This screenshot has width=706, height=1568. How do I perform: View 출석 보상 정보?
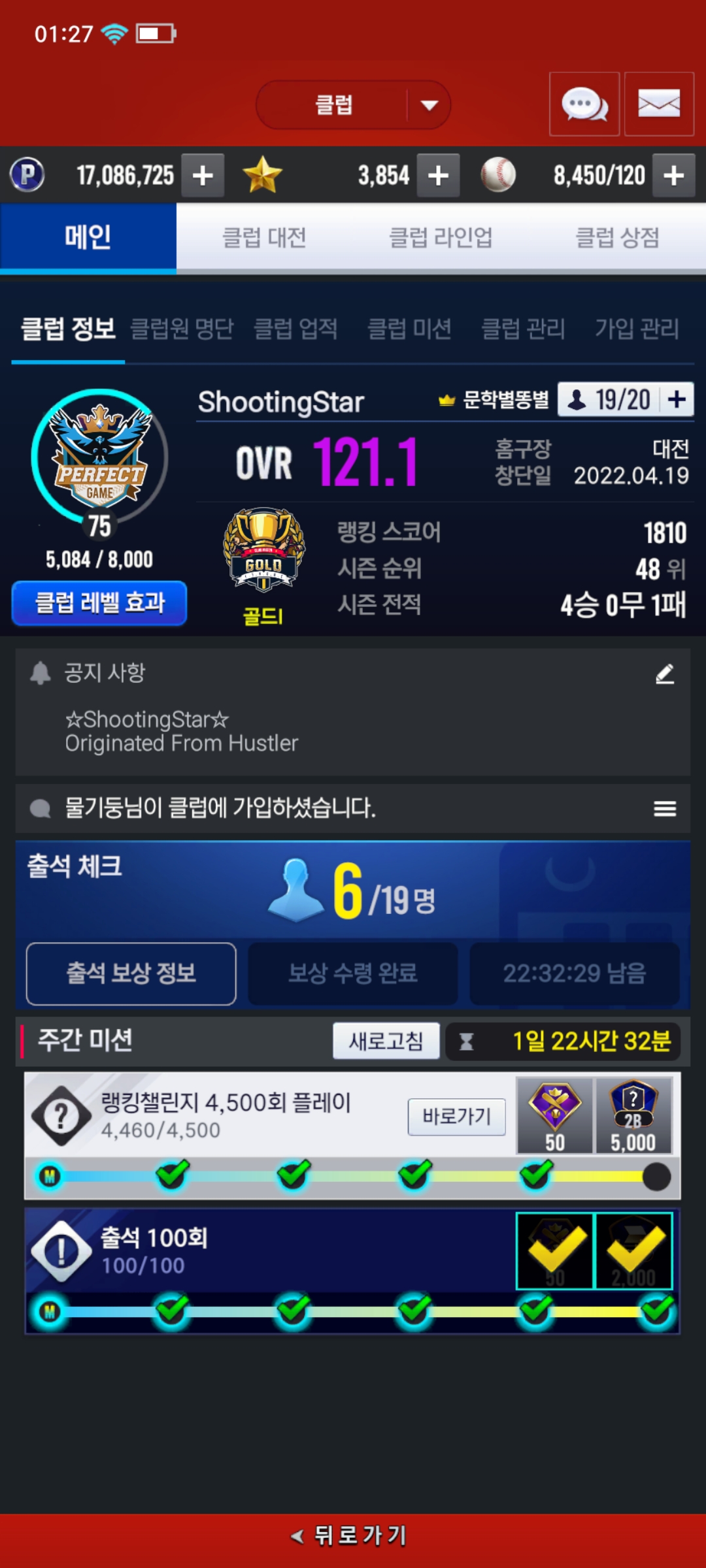[x=131, y=973]
